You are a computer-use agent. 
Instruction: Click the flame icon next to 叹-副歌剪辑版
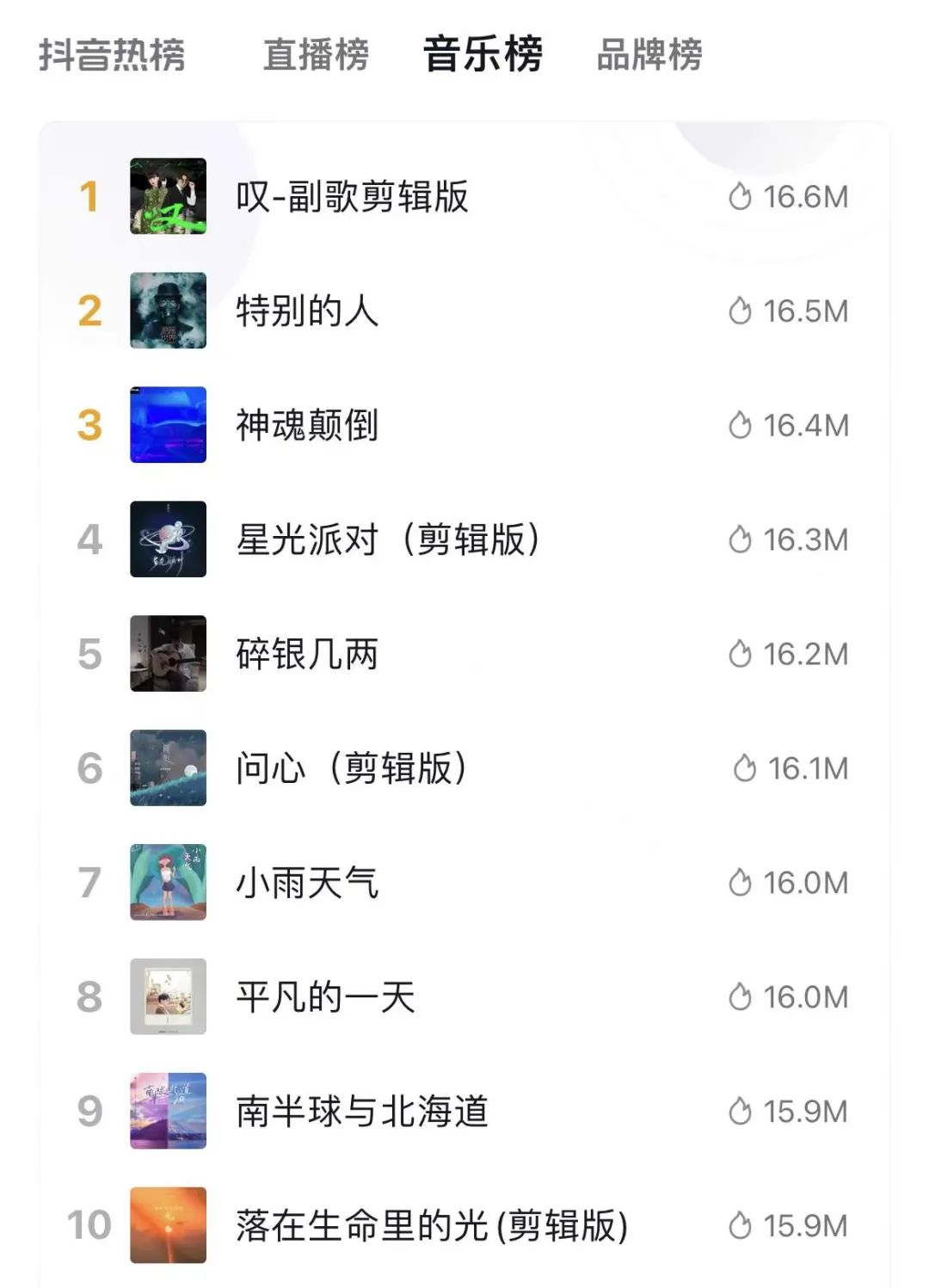741,196
